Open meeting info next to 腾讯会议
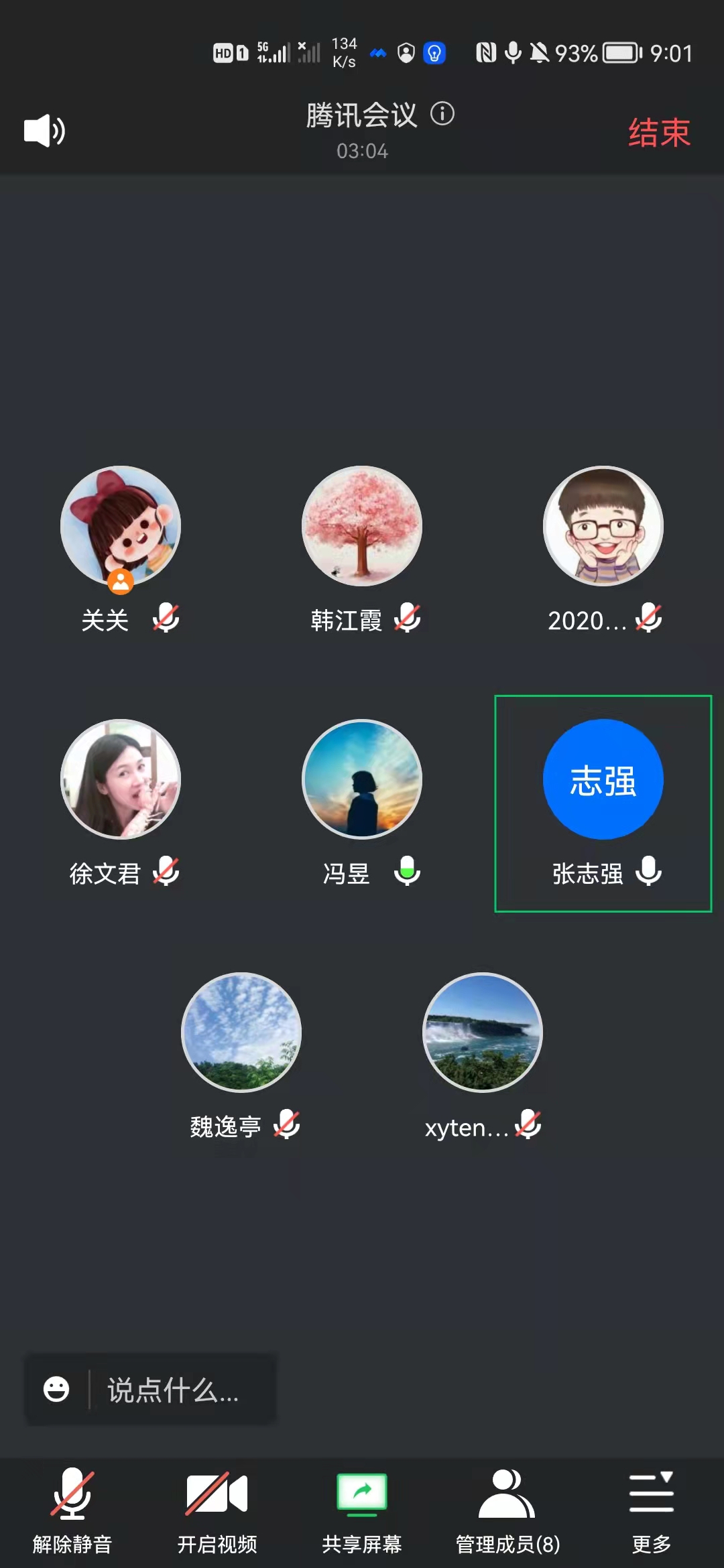This screenshot has width=724, height=1568. coord(442,114)
